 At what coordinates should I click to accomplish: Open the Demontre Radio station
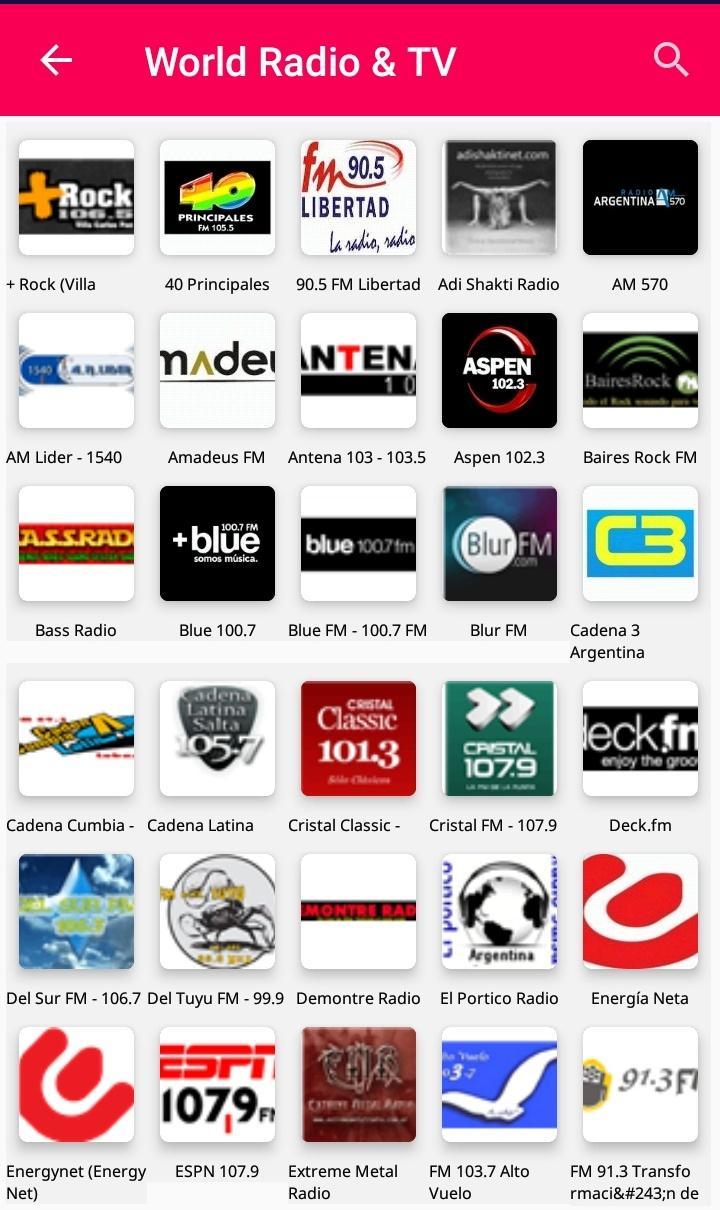point(358,911)
